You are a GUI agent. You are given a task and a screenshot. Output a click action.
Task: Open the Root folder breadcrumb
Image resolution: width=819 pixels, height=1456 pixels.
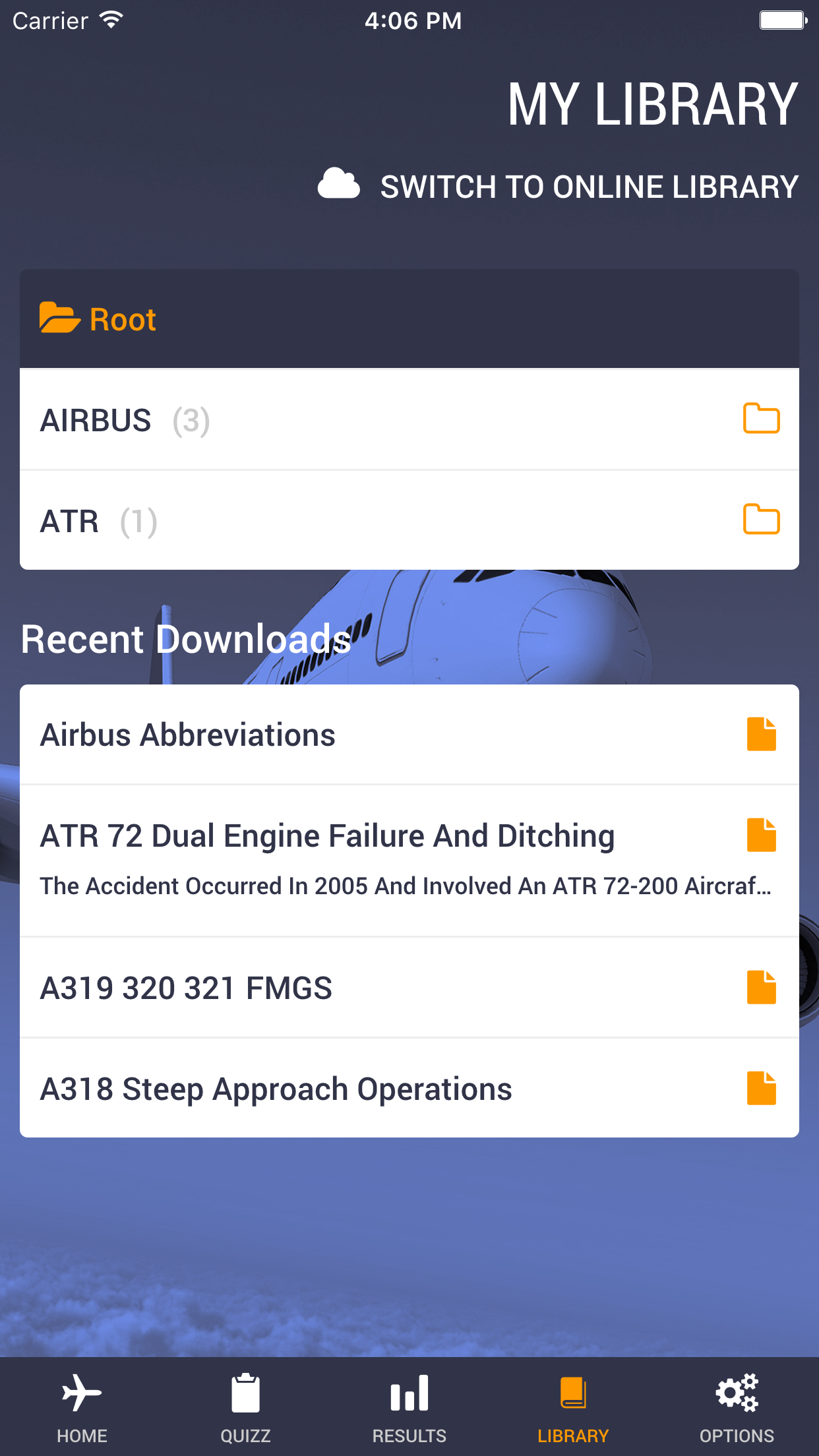tap(99, 318)
